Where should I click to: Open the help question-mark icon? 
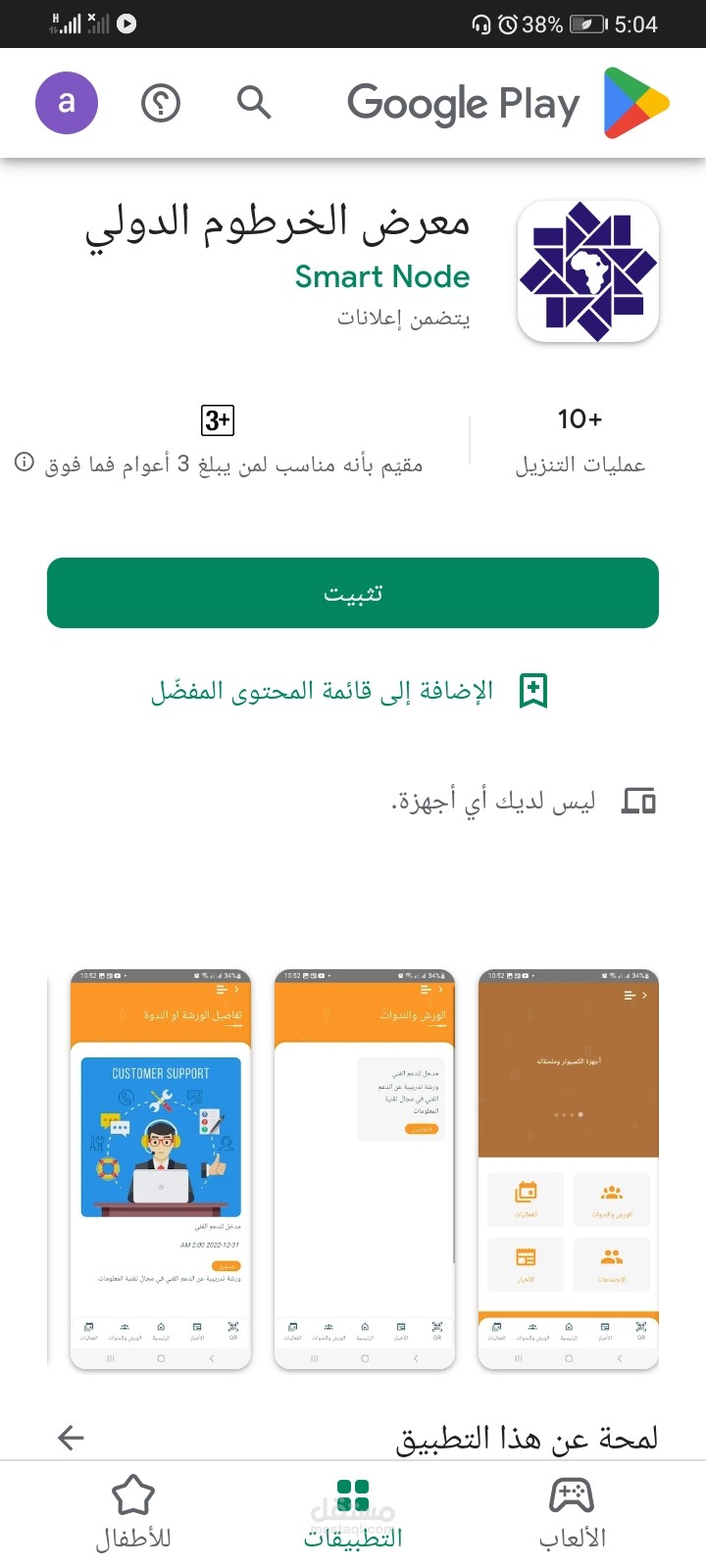[161, 102]
